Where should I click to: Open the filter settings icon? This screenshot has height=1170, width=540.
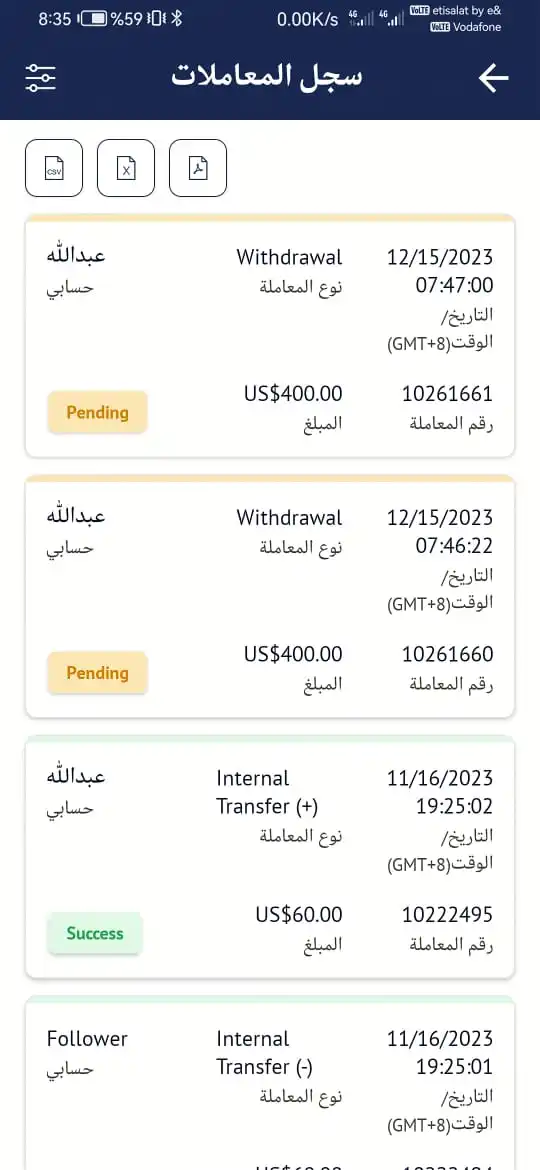[40, 78]
